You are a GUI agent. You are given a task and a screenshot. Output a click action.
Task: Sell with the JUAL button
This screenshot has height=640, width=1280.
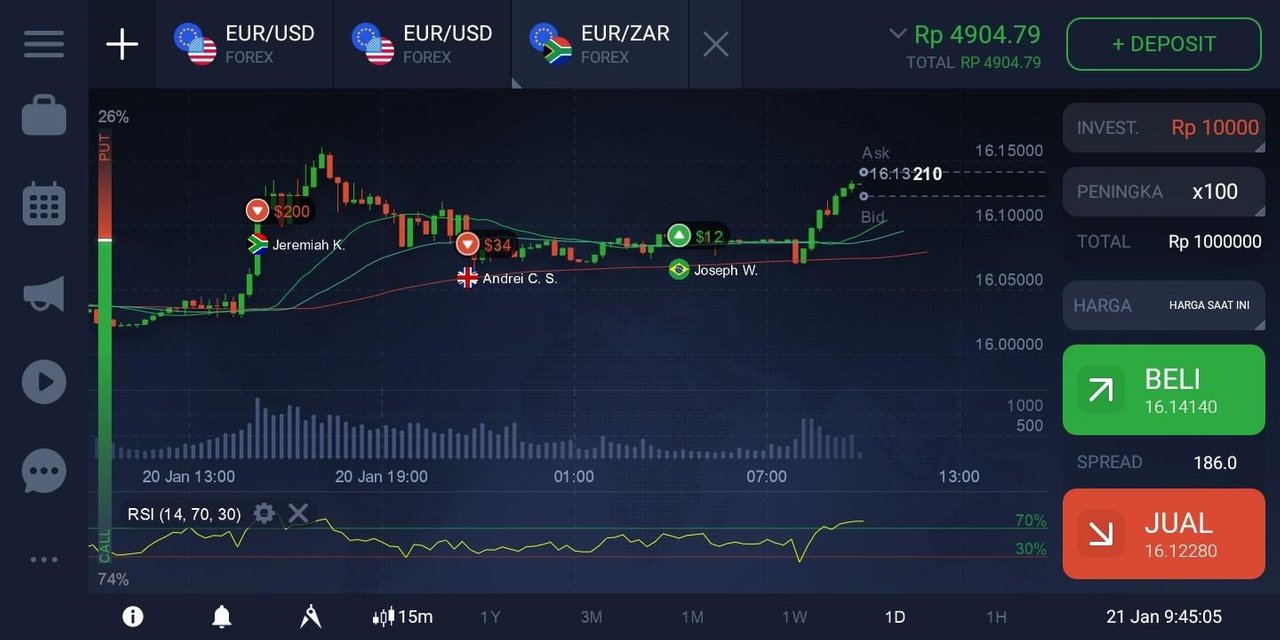click(1163, 534)
